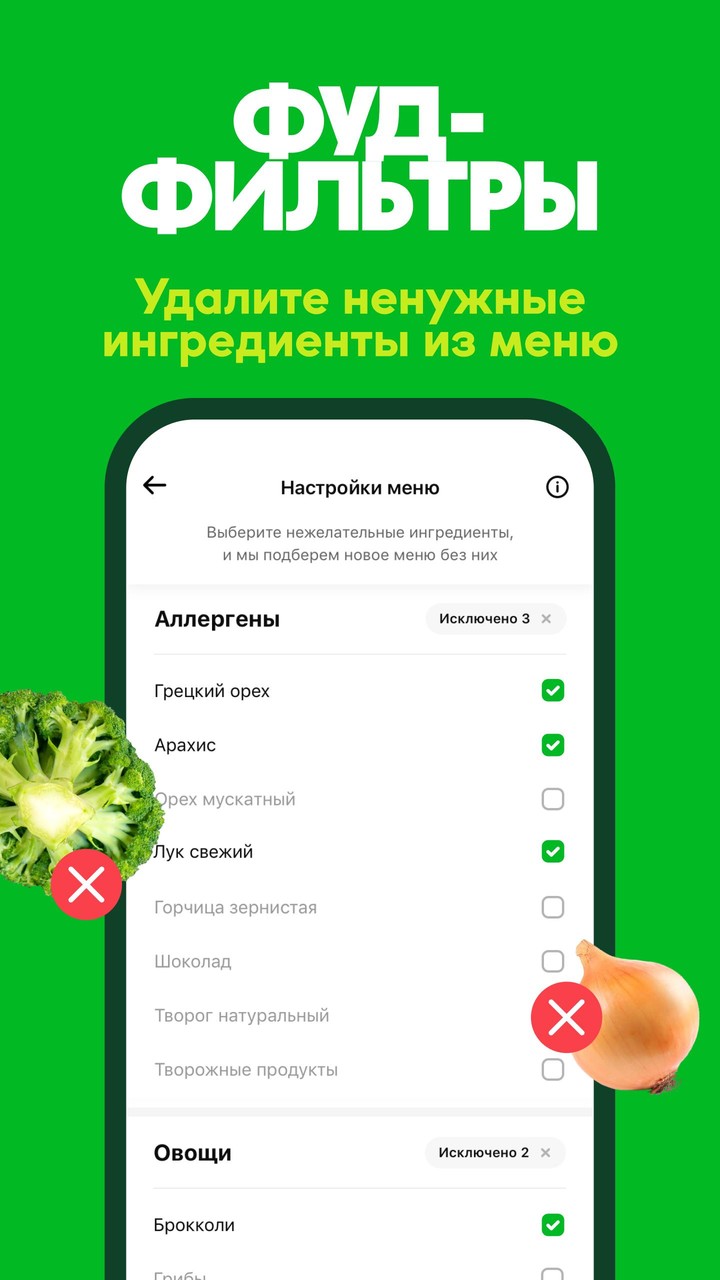Uncheck the Арахис checkbox
720x1280 pixels.
(552, 745)
